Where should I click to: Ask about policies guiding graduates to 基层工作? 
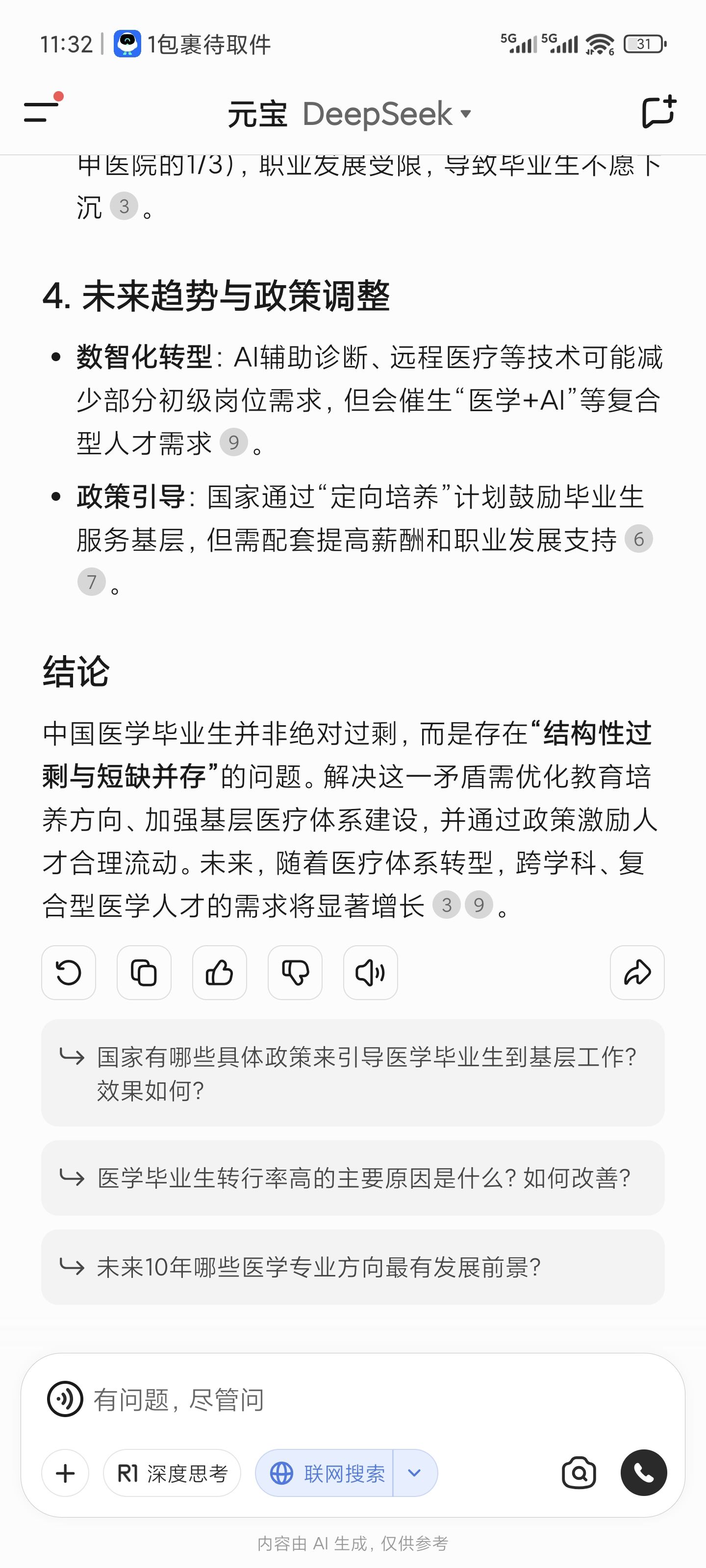pos(353,1073)
